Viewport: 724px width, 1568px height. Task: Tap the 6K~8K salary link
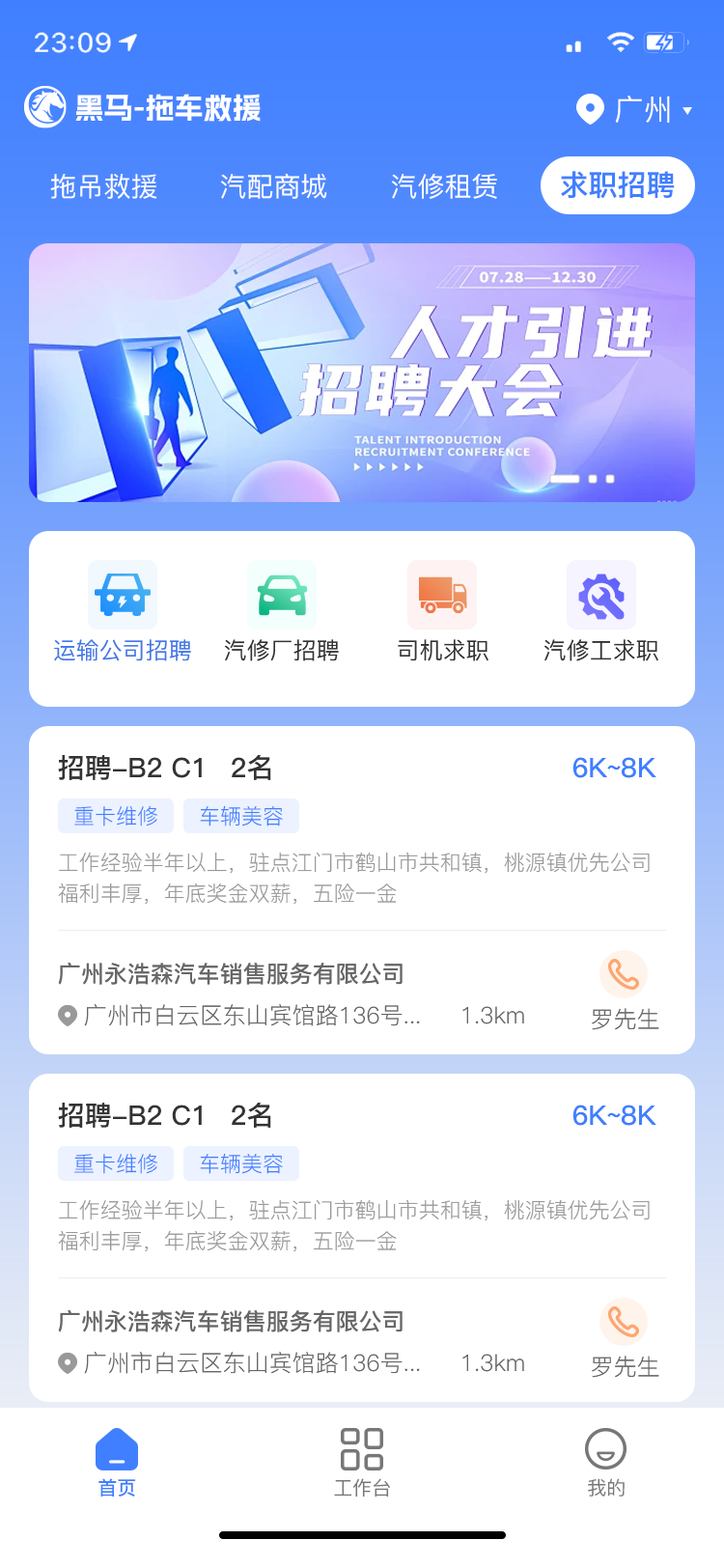613,768
